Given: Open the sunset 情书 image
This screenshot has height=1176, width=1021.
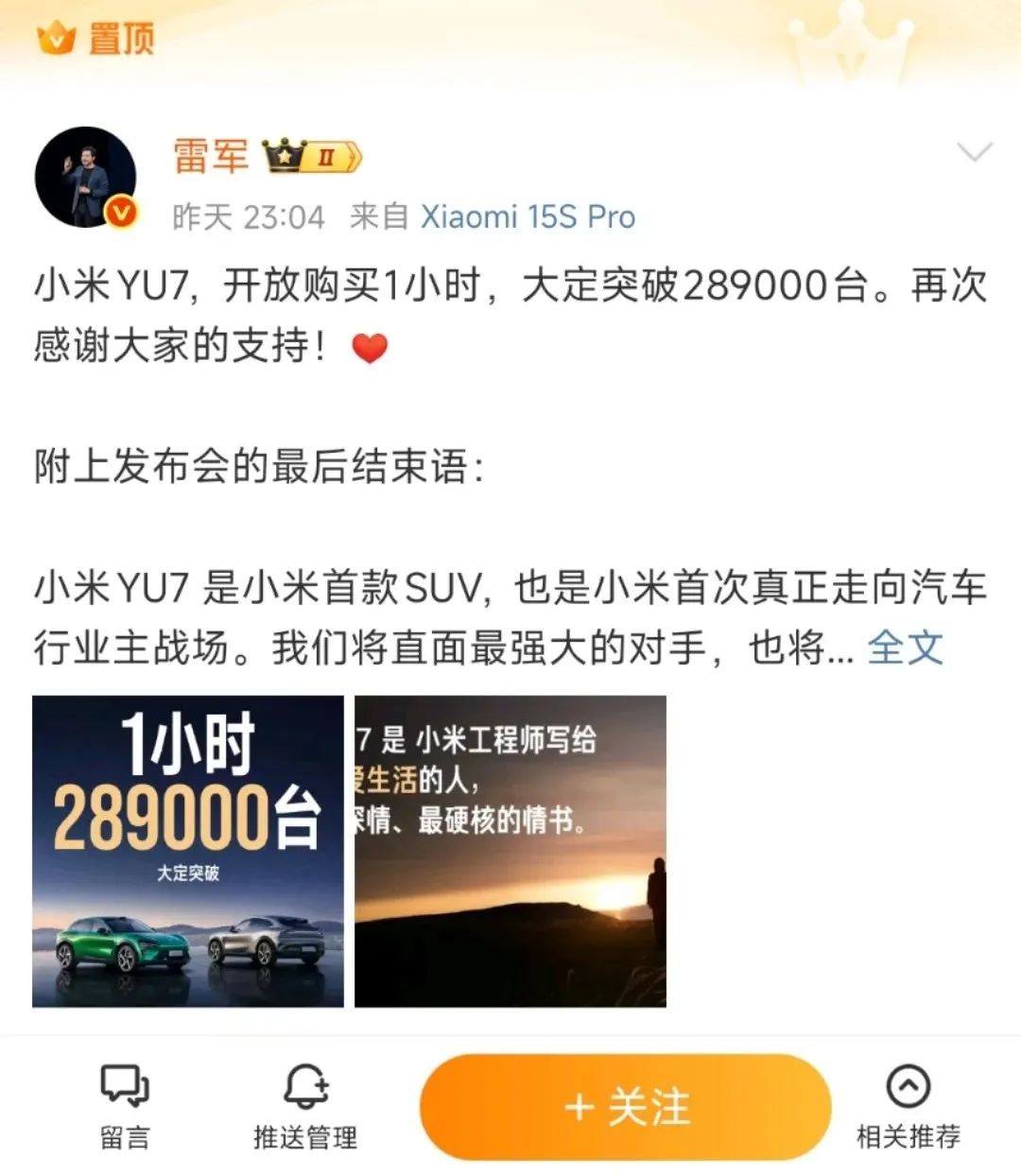Looking at the screenshot, I should point(510,851).
